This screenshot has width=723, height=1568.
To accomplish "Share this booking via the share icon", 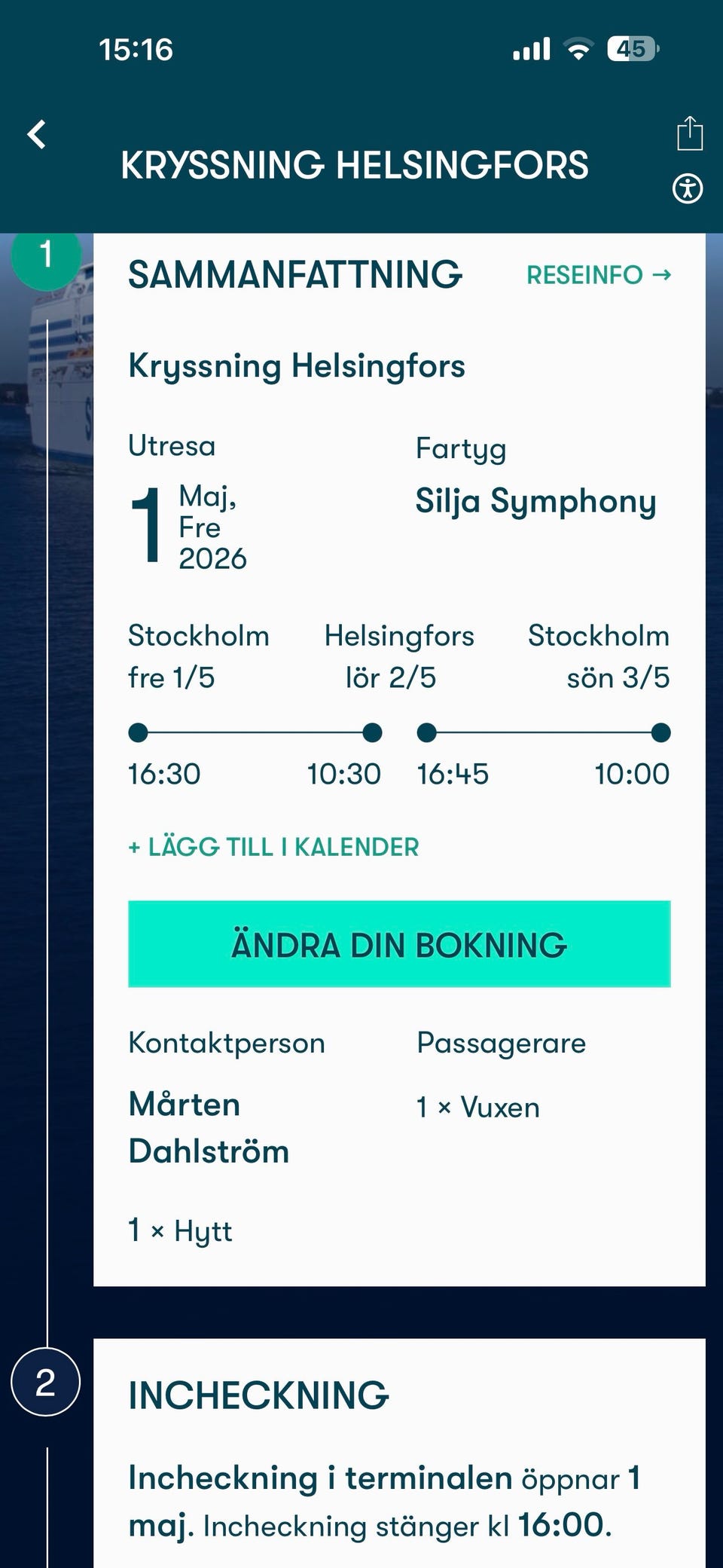I will click(x=689, y=134).
